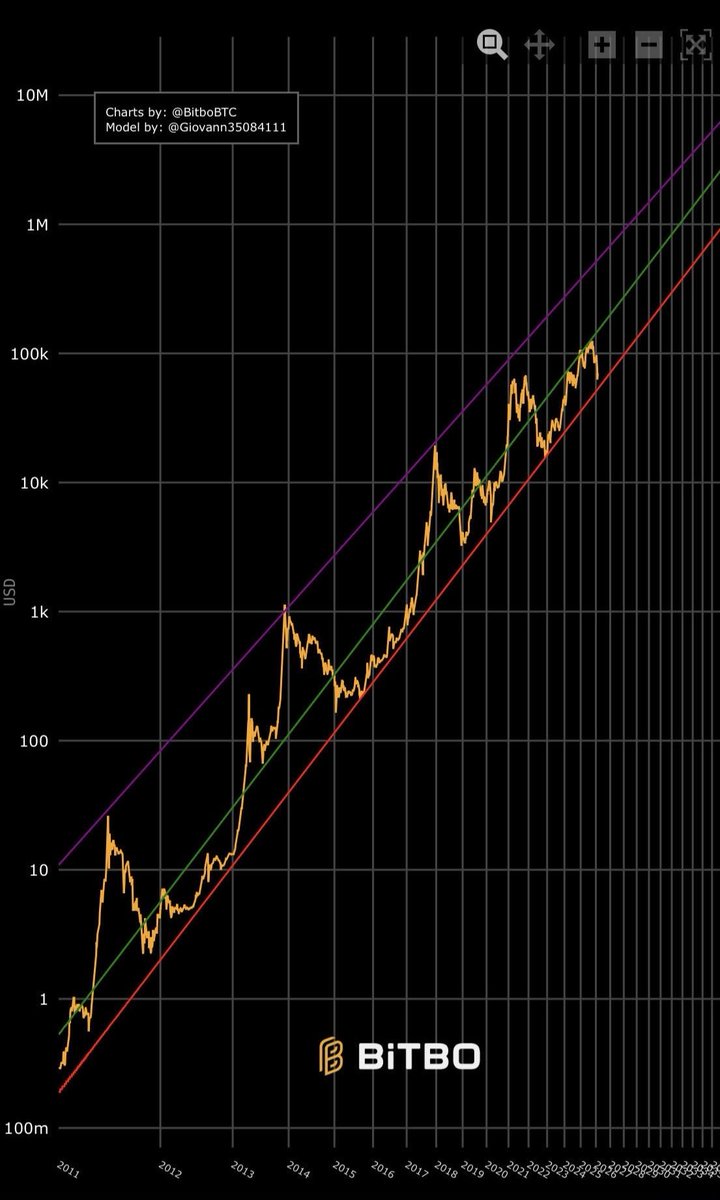The width and height of the screenshot is (720, 1200).
Task: Zoom out with the minus button
Action: coord(648,44)
